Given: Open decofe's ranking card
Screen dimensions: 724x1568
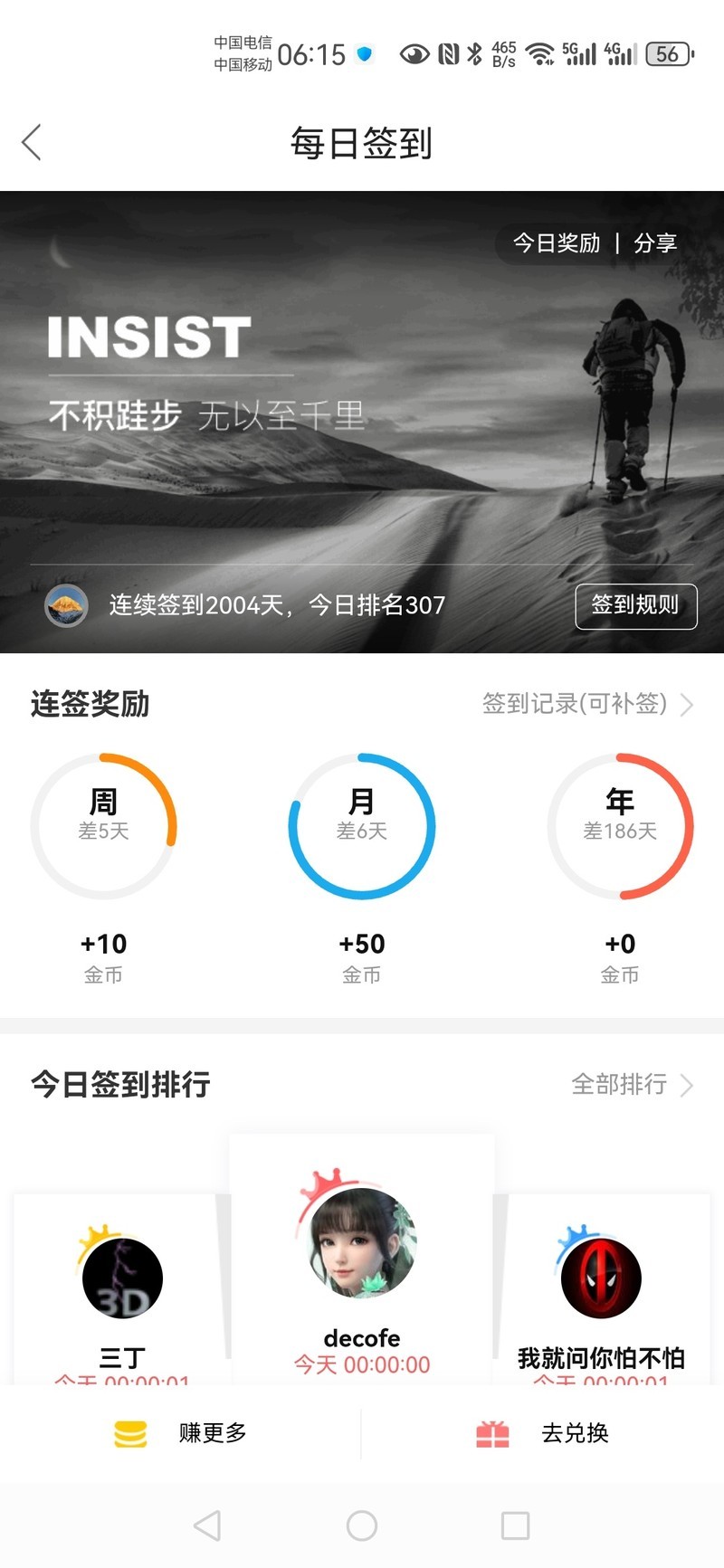Looking at the screenshot, I should [362, 1267].
